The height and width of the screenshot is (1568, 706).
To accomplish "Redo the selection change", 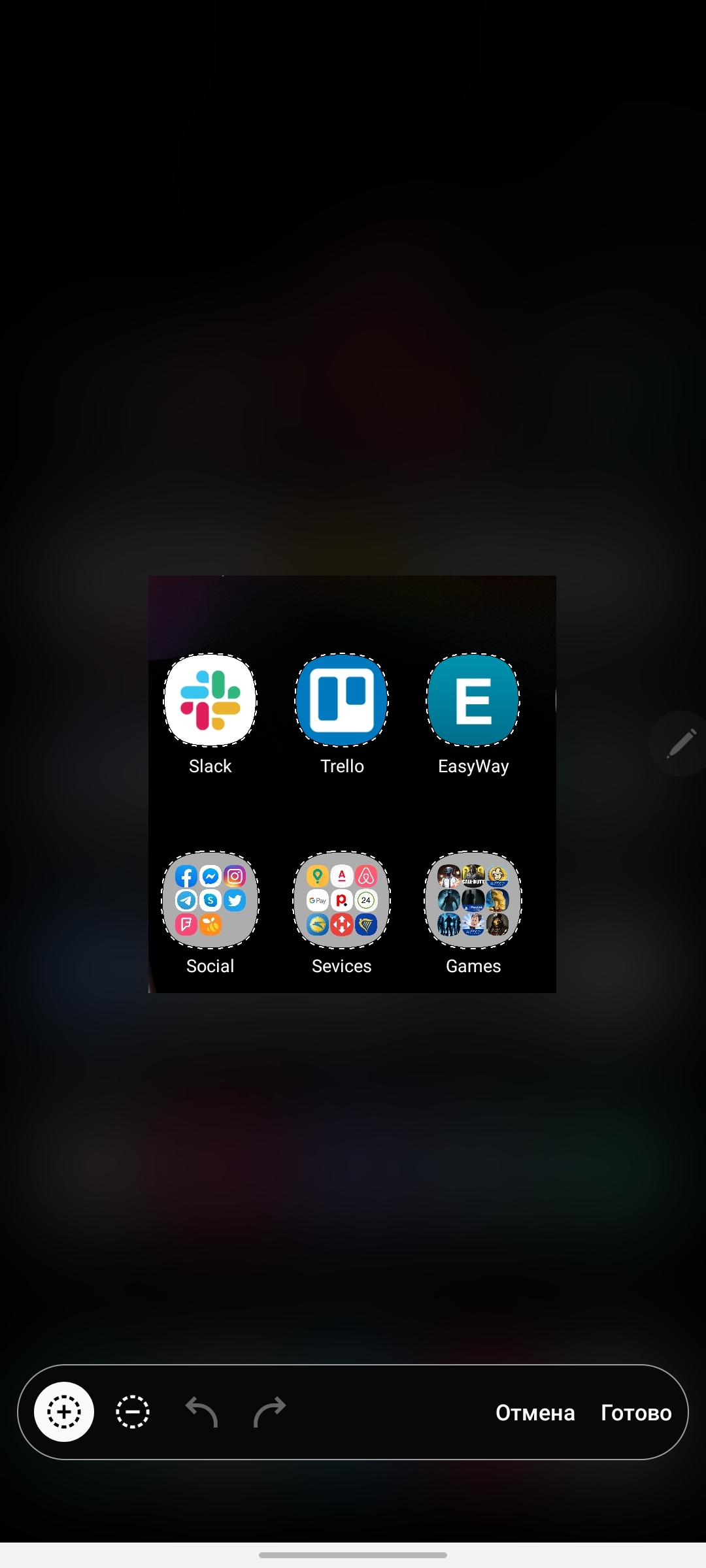I will click(x=269, y=1412).
